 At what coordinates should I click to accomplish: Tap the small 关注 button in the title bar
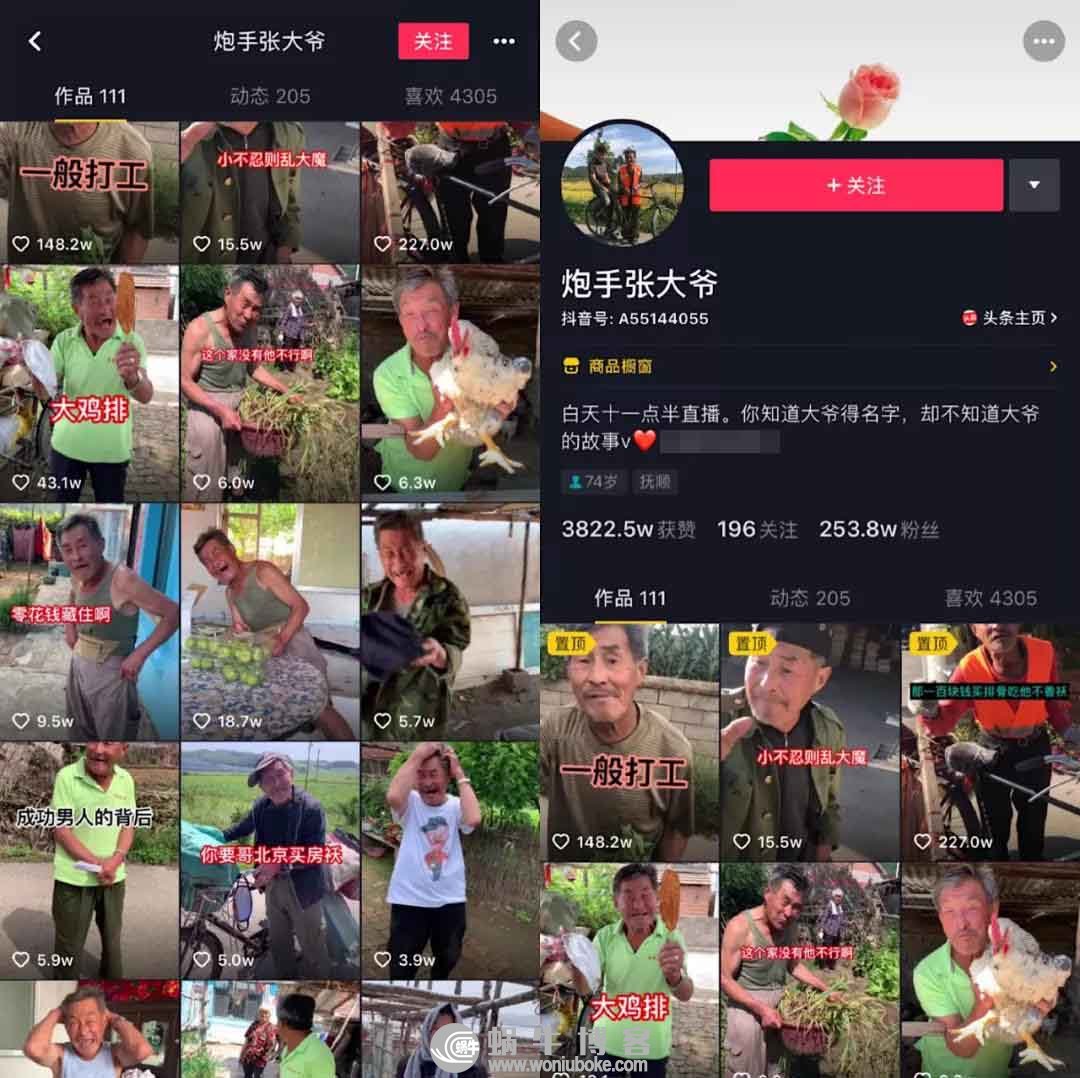pyautogui.click(x=433, y=41)
